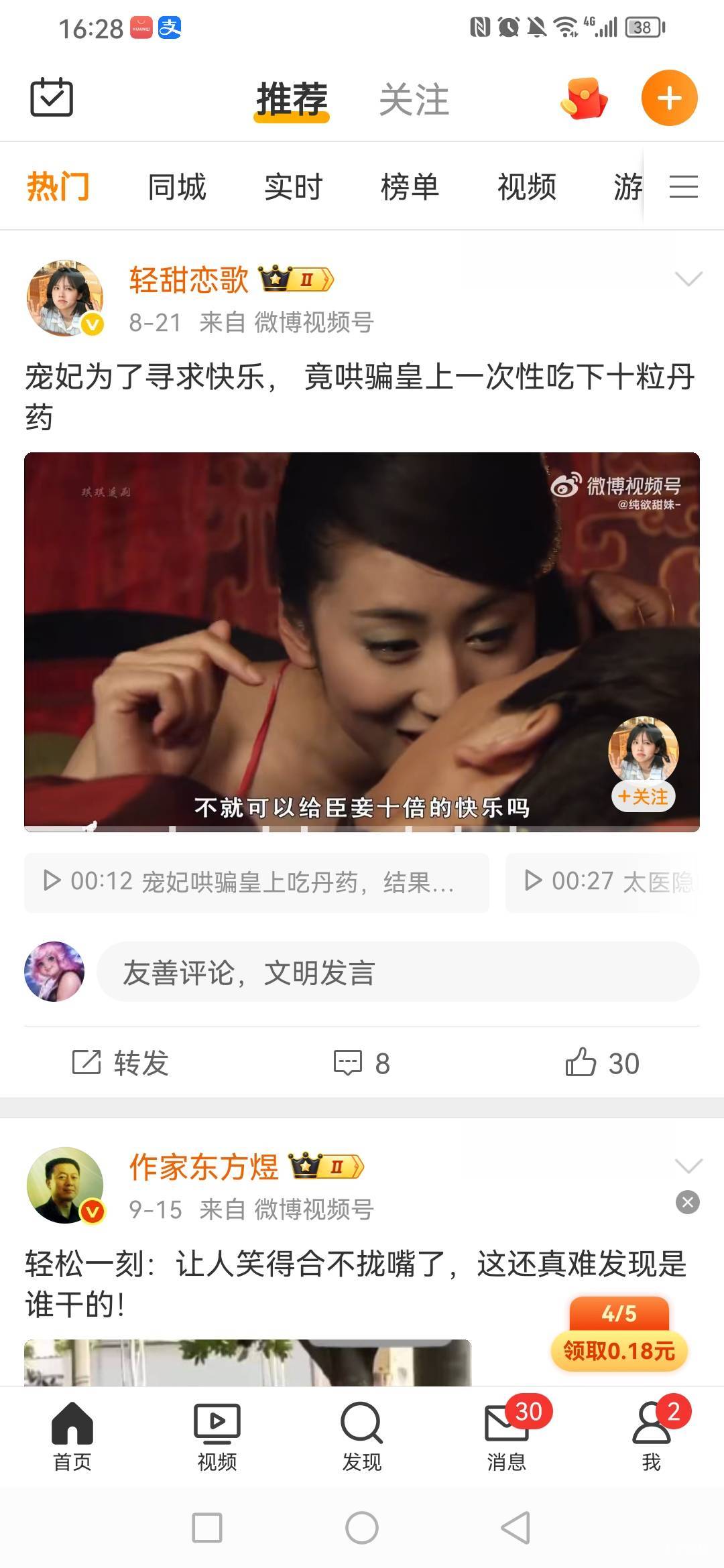
Task: Open the red envelope rewards
Action: click(584, 99)
